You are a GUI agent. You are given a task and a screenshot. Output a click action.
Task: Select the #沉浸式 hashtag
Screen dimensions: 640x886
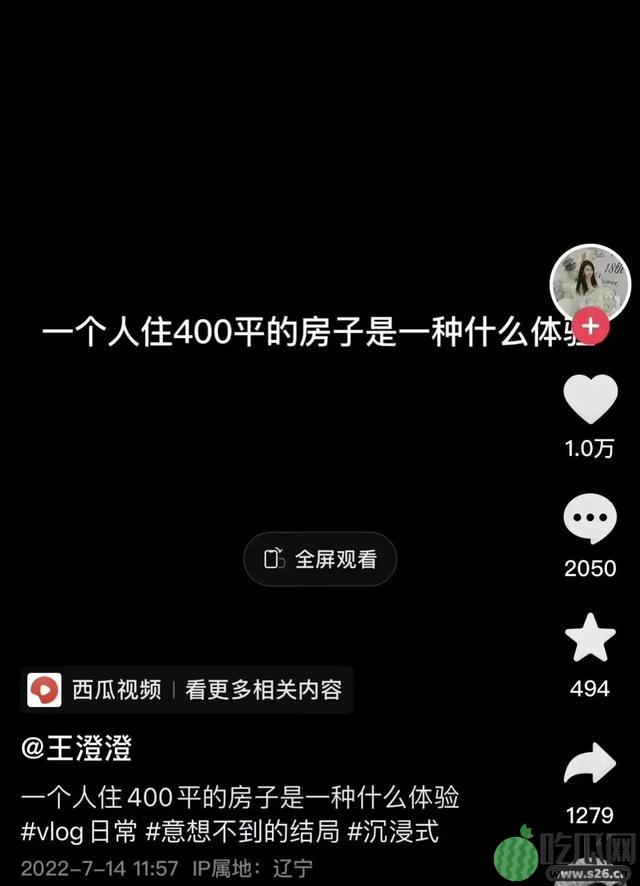(393, 832)
